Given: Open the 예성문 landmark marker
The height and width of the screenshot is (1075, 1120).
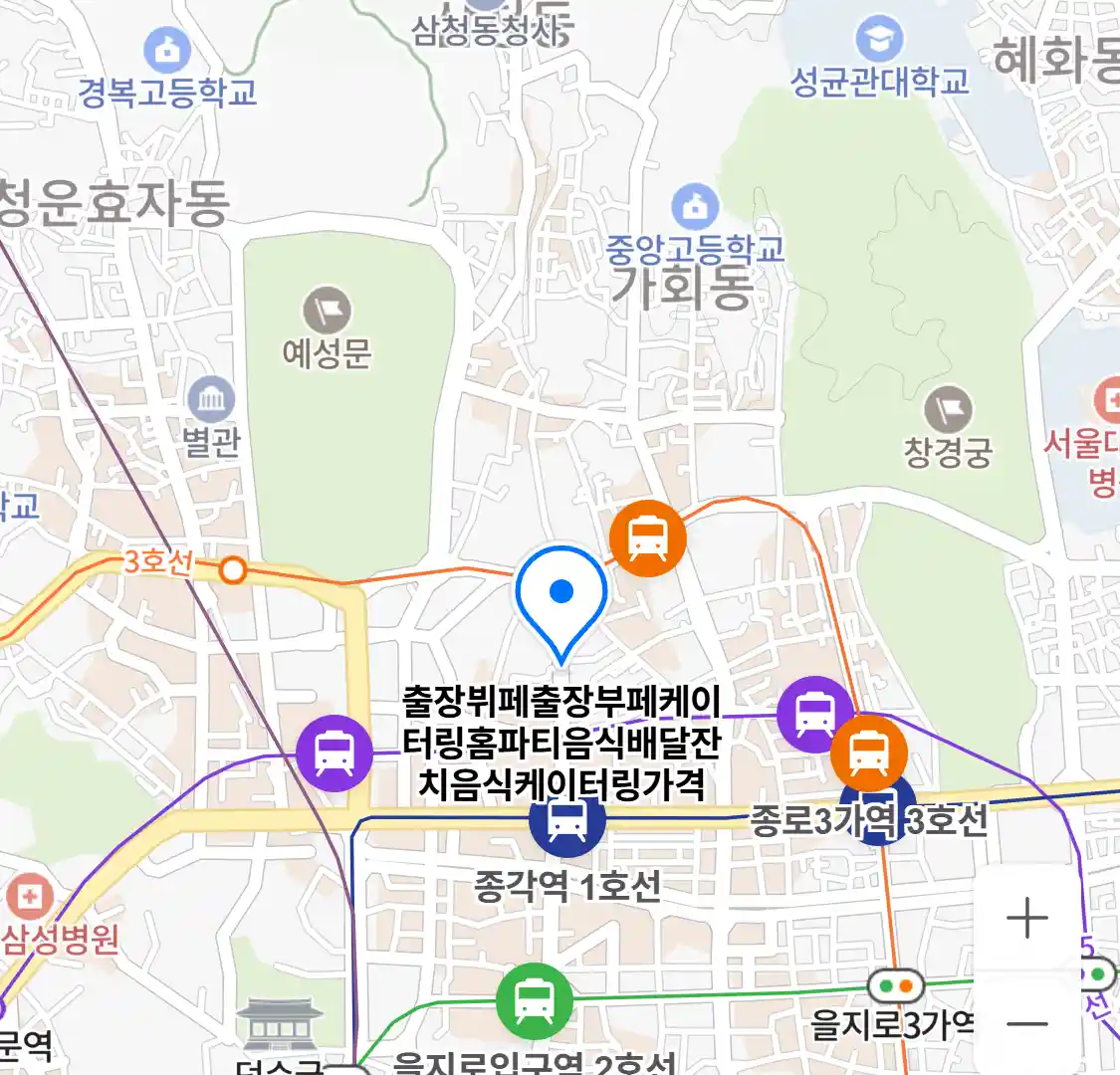Looking at the screenshot, I should point(328,311).
